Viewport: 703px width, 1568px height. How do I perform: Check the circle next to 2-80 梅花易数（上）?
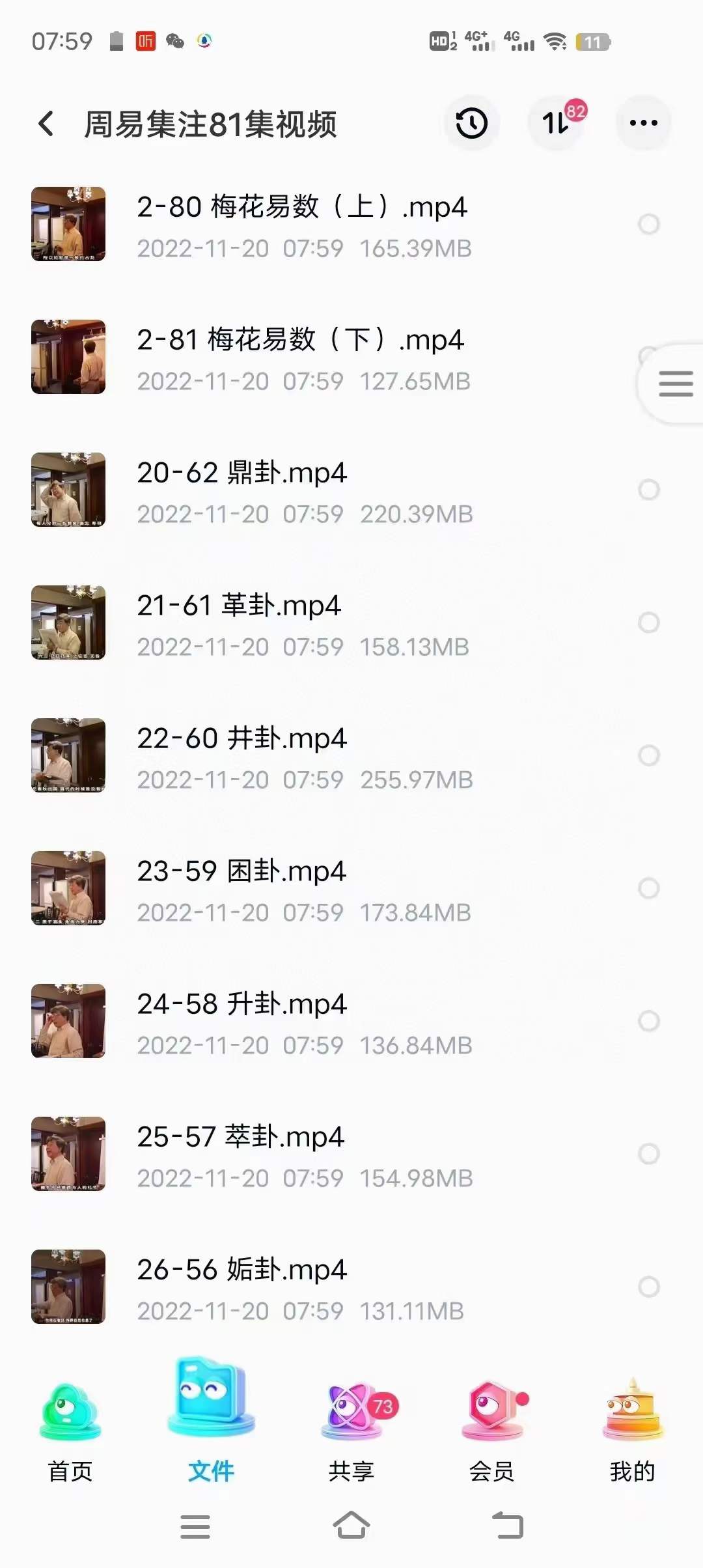coord(648,225)
